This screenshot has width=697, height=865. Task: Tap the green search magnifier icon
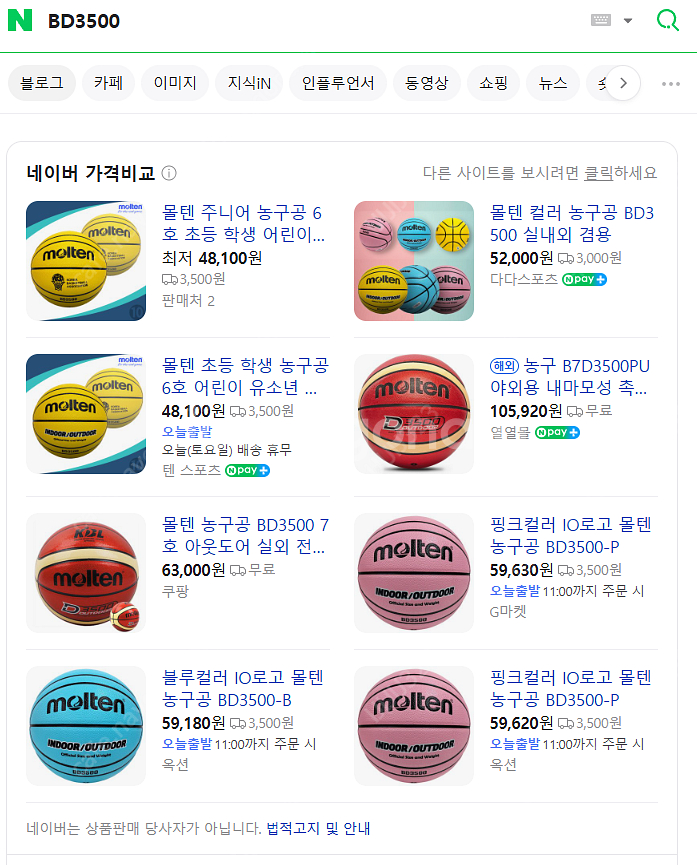[x=667, y=21]
